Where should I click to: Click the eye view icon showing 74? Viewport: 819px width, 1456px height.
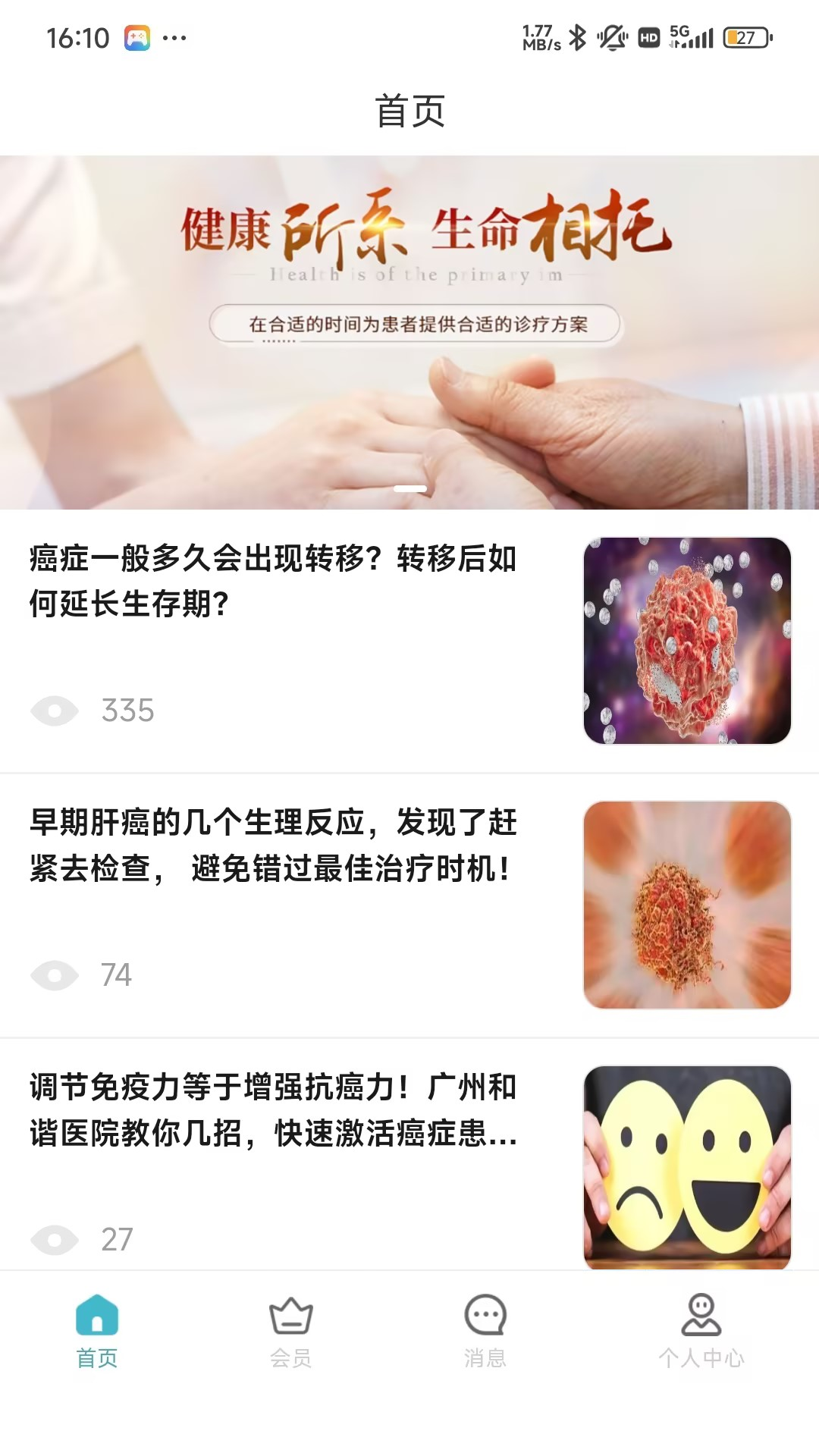(53, 974)
